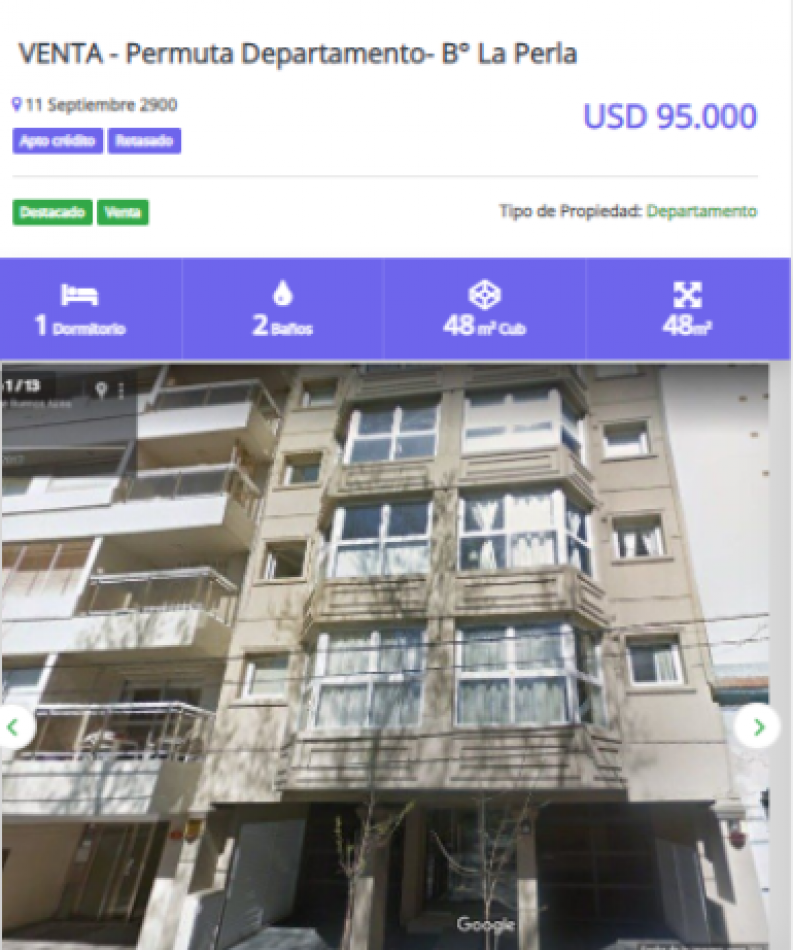Open the 11 Septiembre 2900 address location
Screen dimensions: 793x950
pyautogui.click(x=101, y=104)
